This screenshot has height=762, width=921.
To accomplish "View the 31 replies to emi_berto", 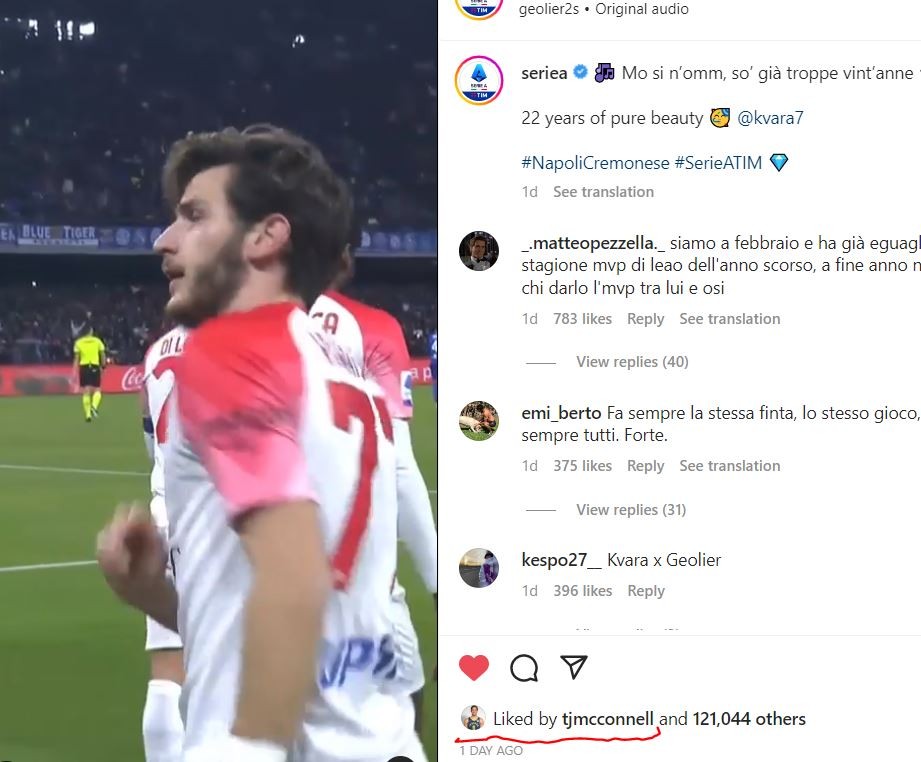I will tap(631, 510).
